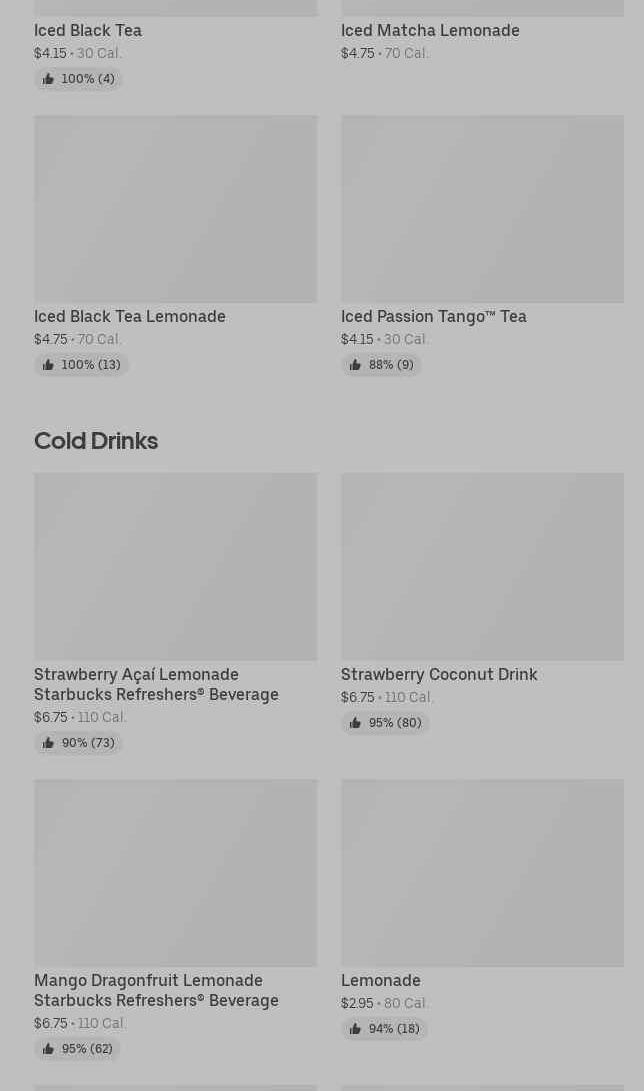This screenshot has height=1091, width=644.
Task: View Iced Black Tea Lemonade details
Action: (x=175, y=210)
